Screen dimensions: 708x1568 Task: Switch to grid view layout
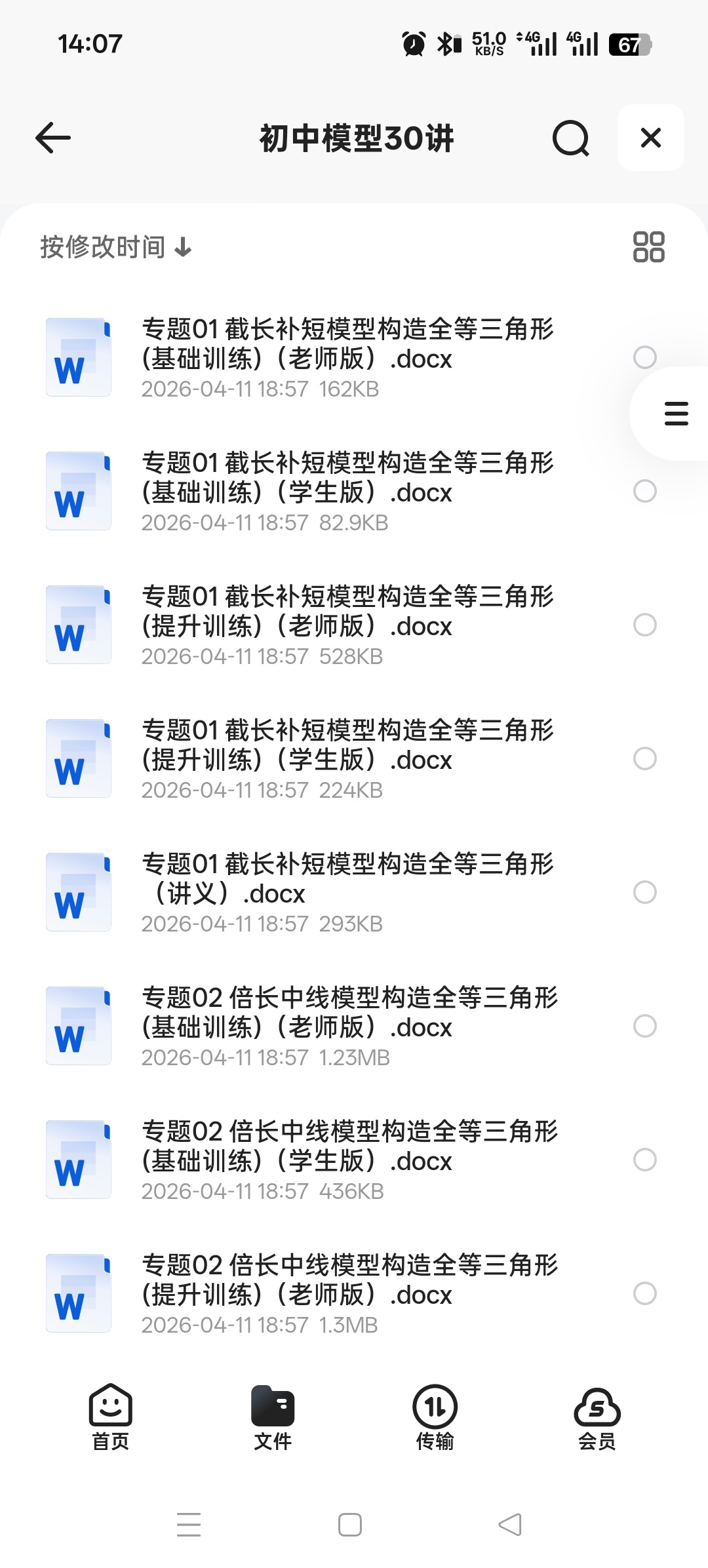[648, 246]
